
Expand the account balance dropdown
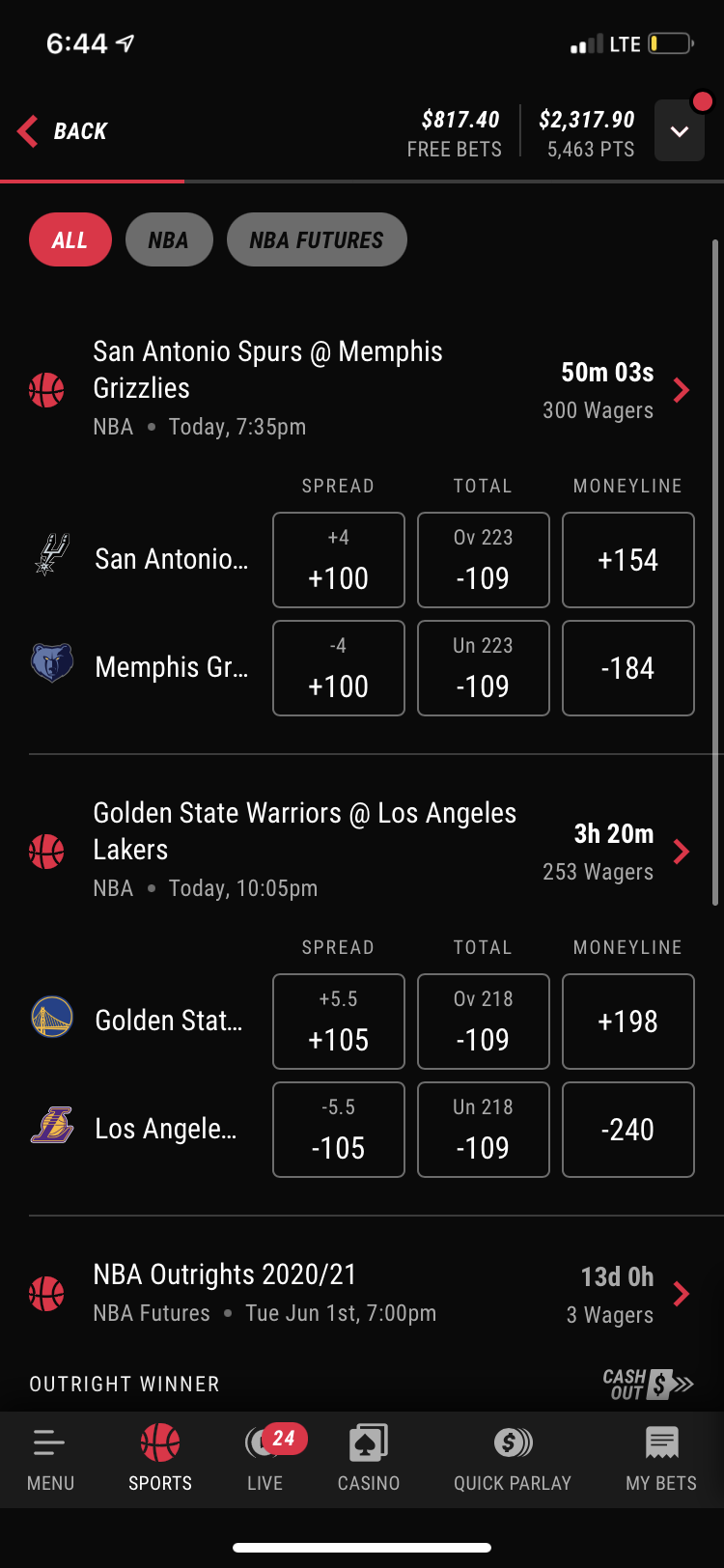point(679,131)
